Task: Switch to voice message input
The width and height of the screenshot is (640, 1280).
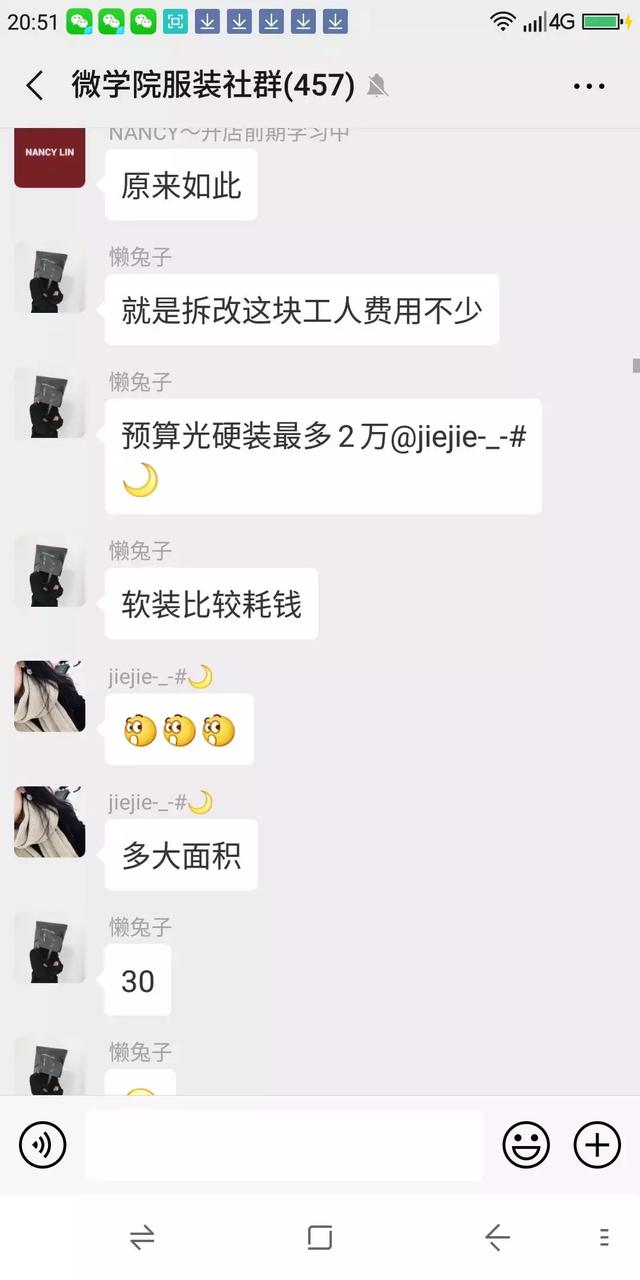Action: (x=43, y=1145)
